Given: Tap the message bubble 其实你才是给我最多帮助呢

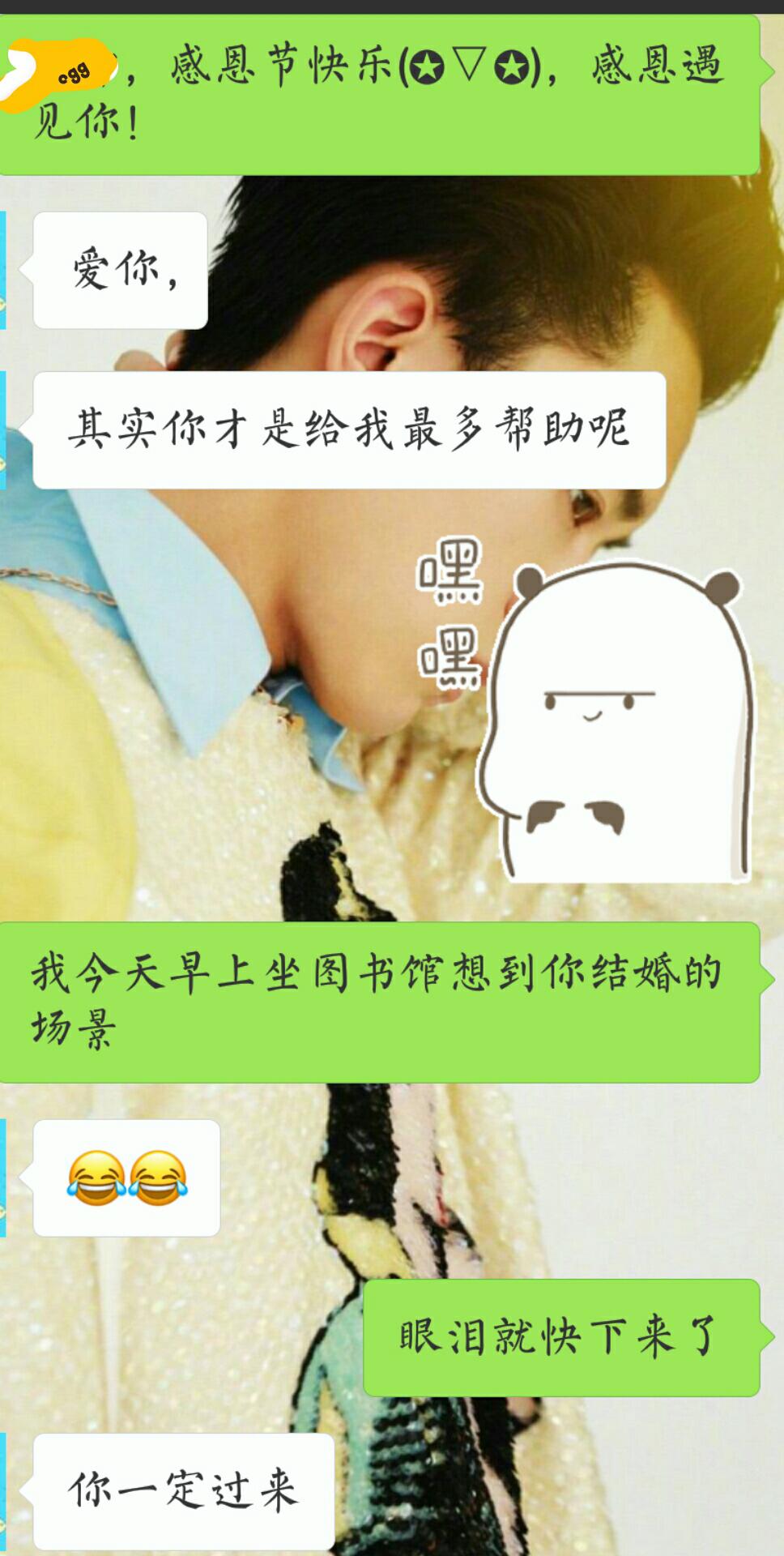Looking at the screenshot, I should pos(349,430).
